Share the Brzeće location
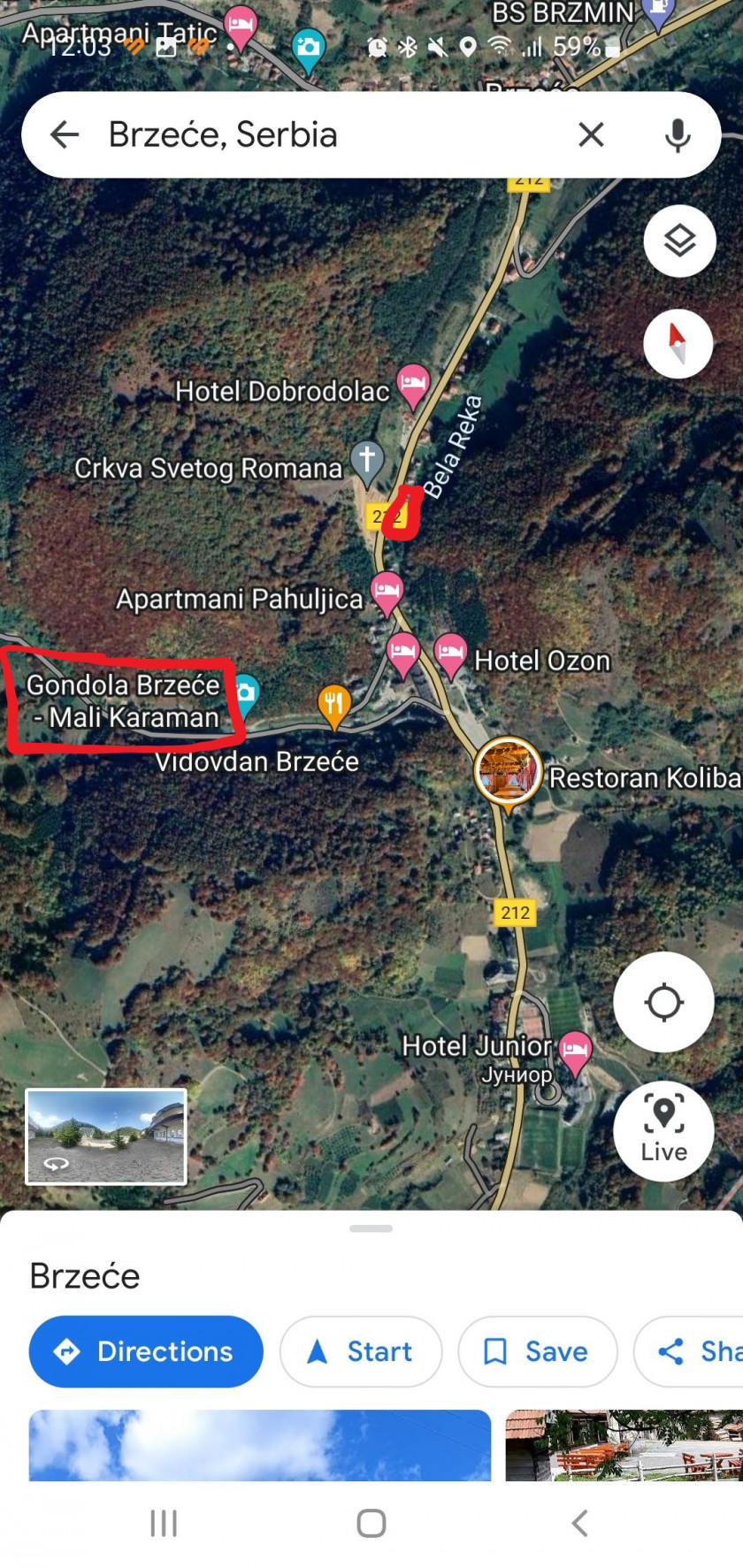Screen dimensions: 743x1568 pos(690,1351)
